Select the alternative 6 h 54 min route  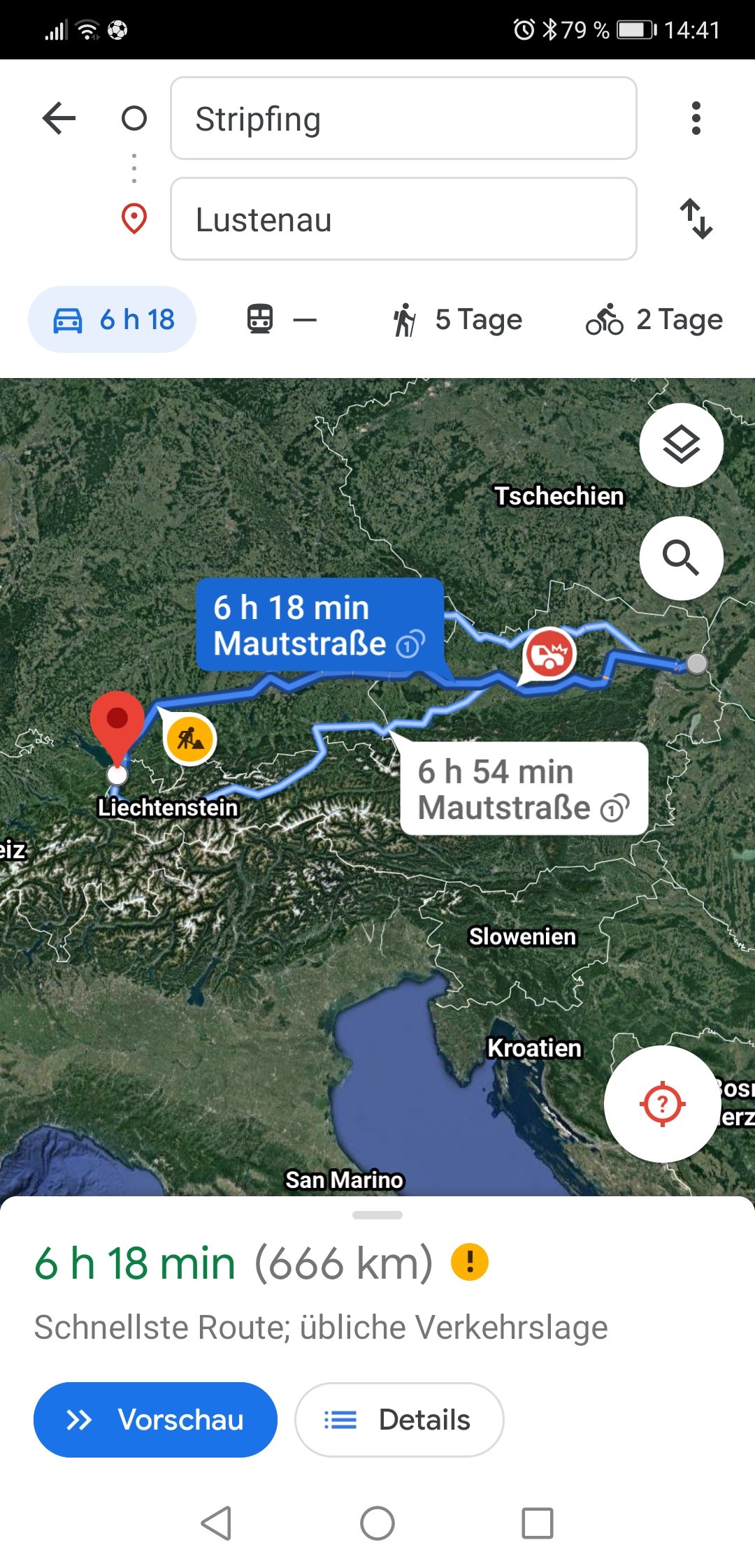tap(524, 789)
